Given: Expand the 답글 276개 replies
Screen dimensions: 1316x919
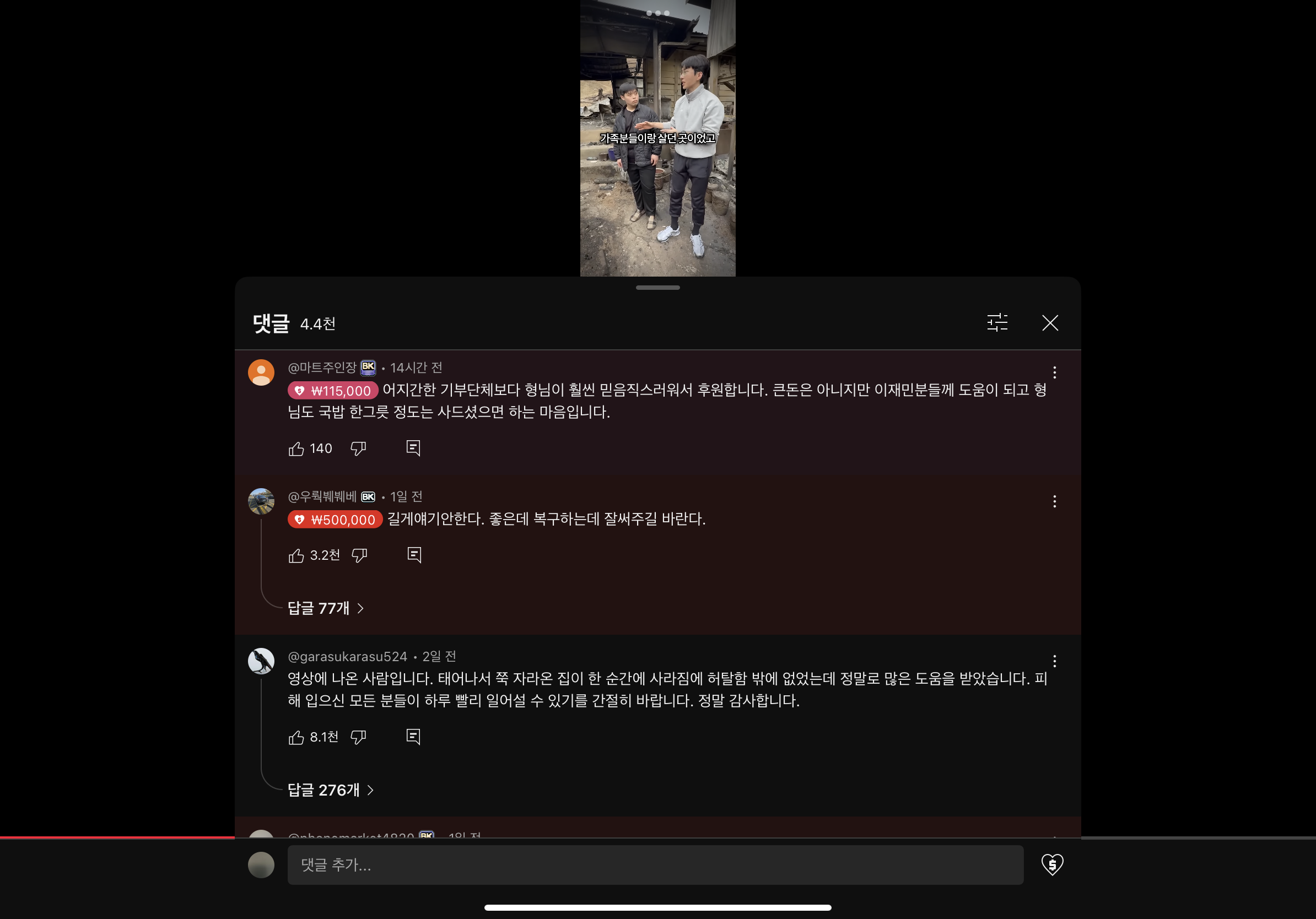Looking at the screenshot, I should [x=330, y=790].
